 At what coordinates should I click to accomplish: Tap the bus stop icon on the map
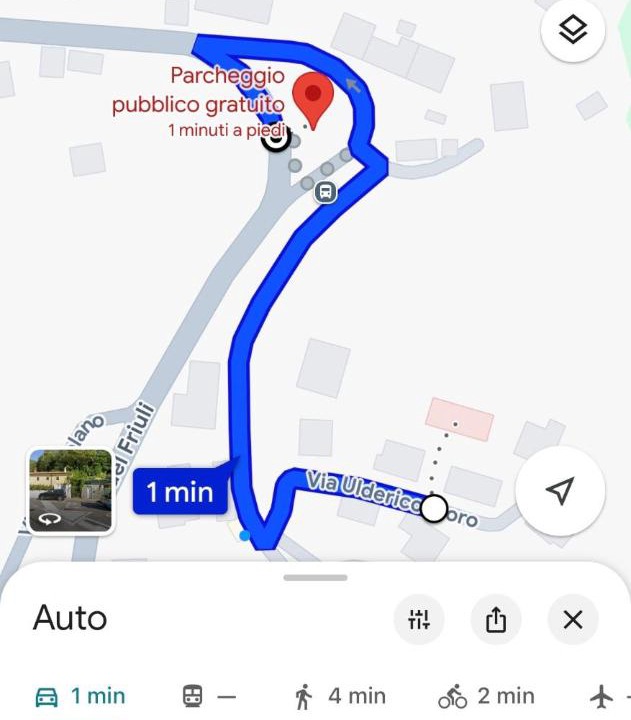[325, 191]
